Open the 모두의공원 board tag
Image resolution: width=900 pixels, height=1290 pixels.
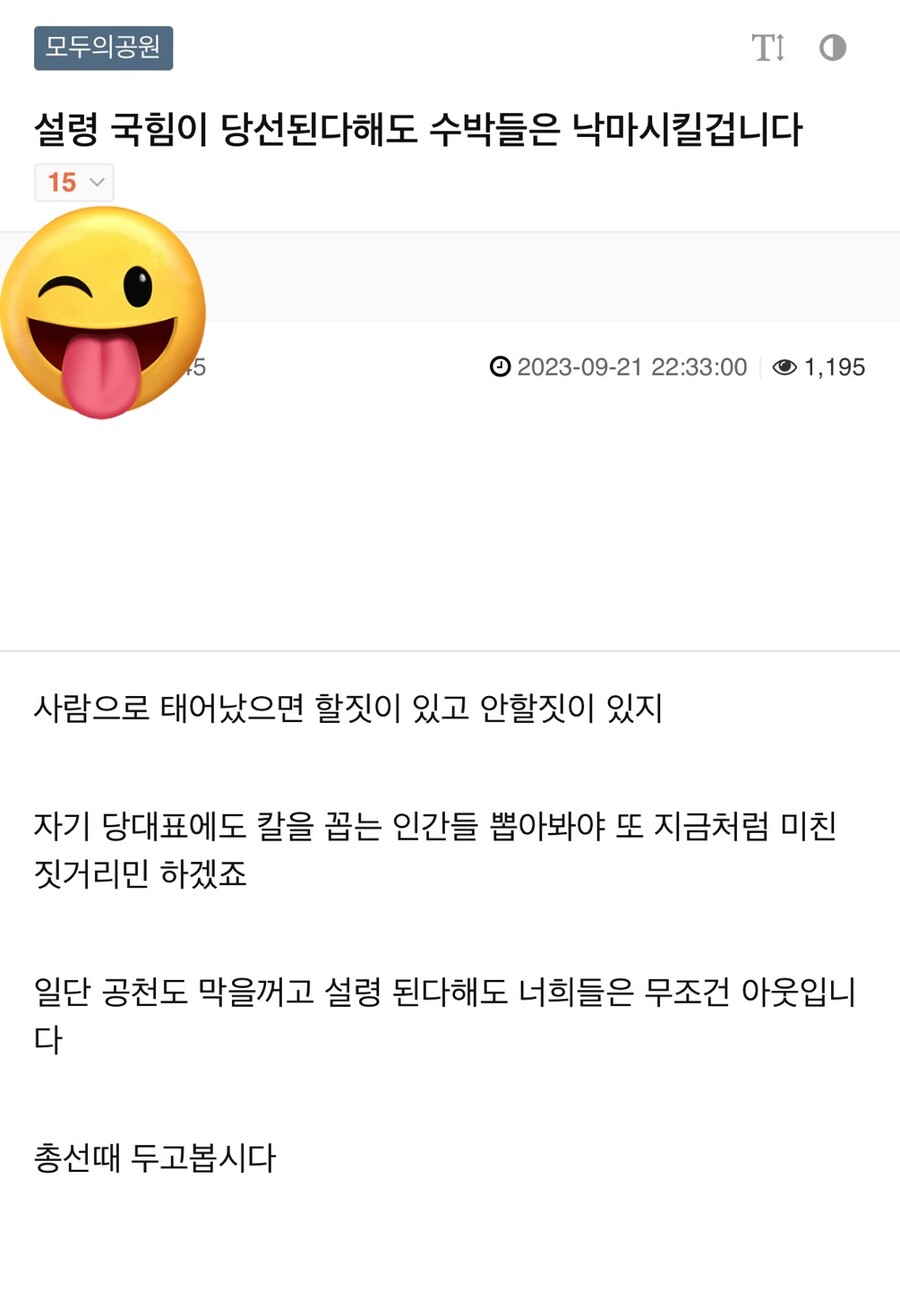[103, 48]
